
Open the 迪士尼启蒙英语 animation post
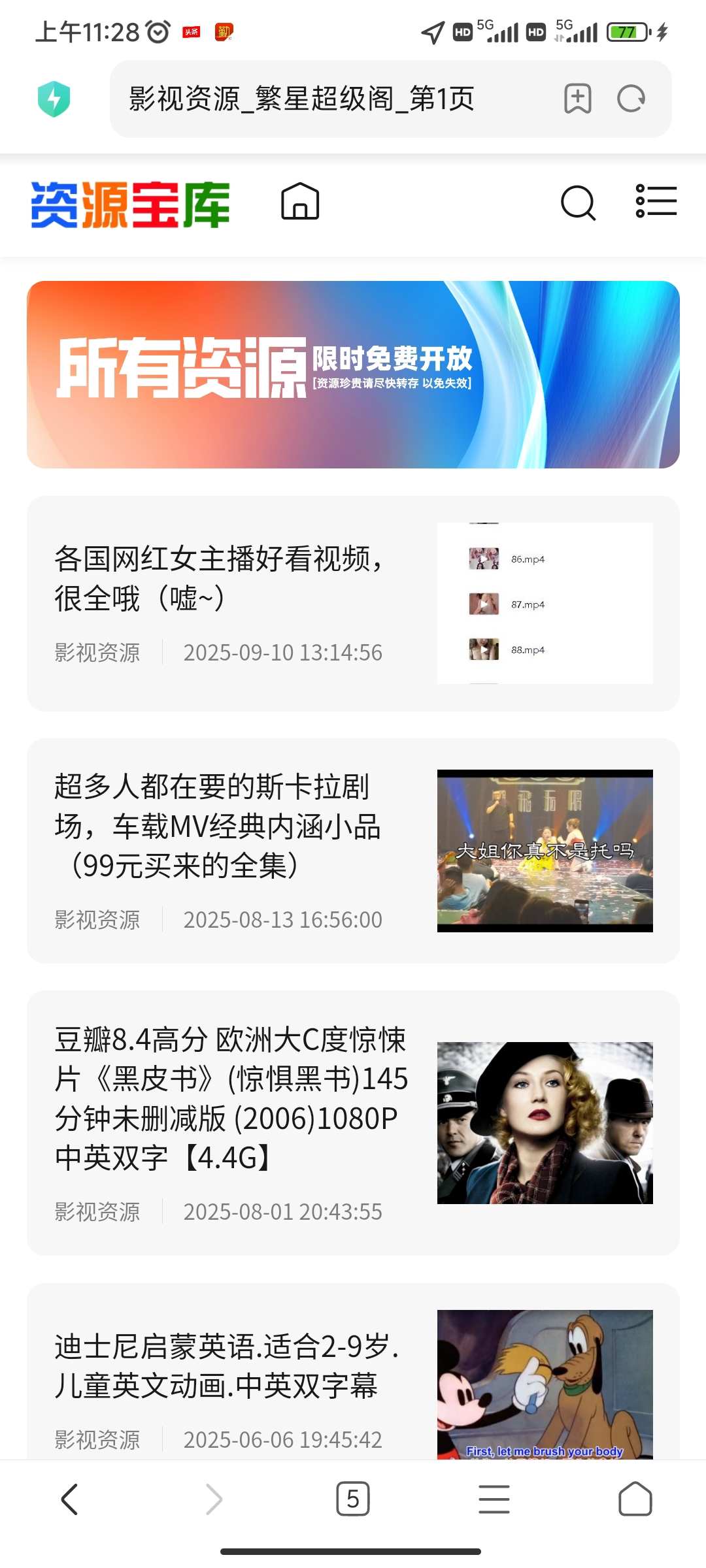pyautogui.click(x=226, y=1365)
